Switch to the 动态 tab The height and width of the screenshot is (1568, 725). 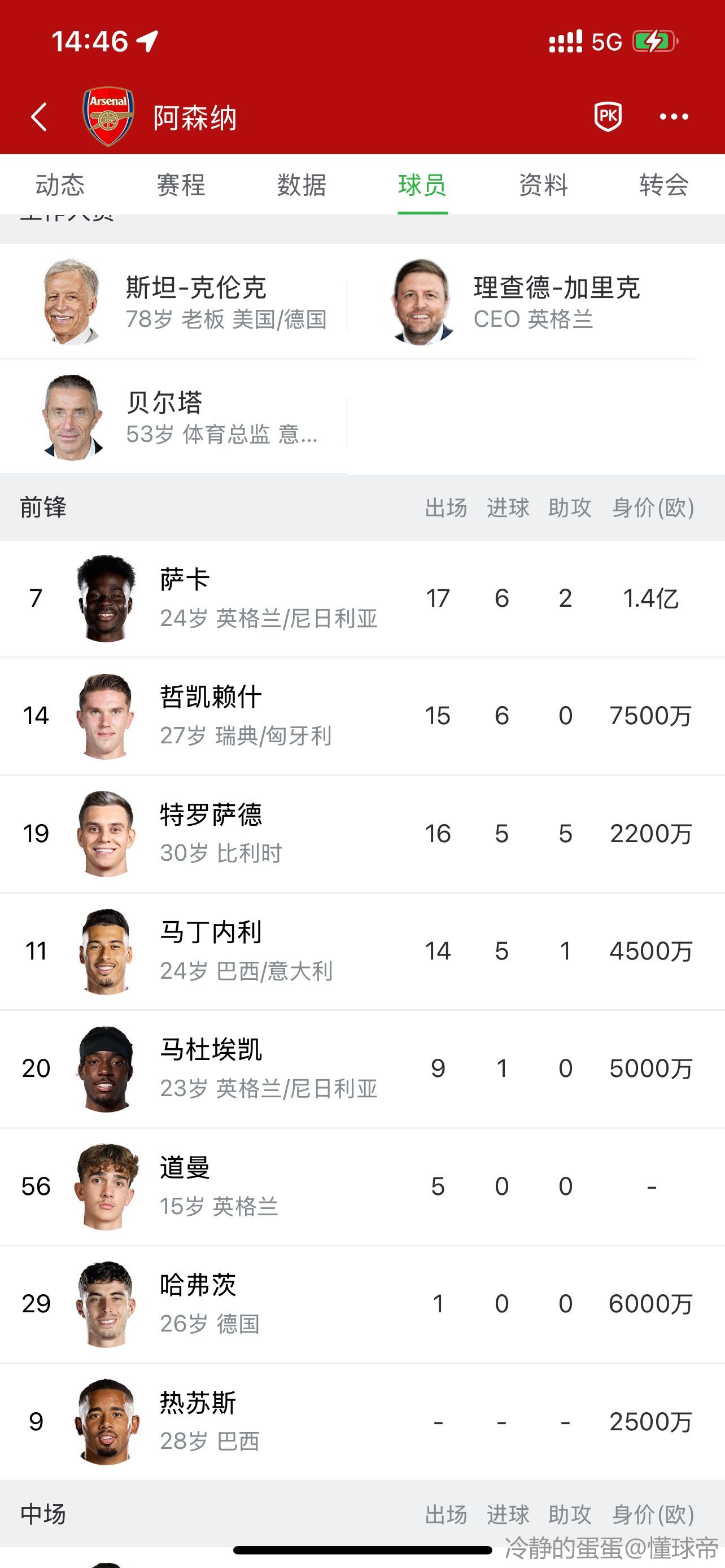[x=60, y=185]
